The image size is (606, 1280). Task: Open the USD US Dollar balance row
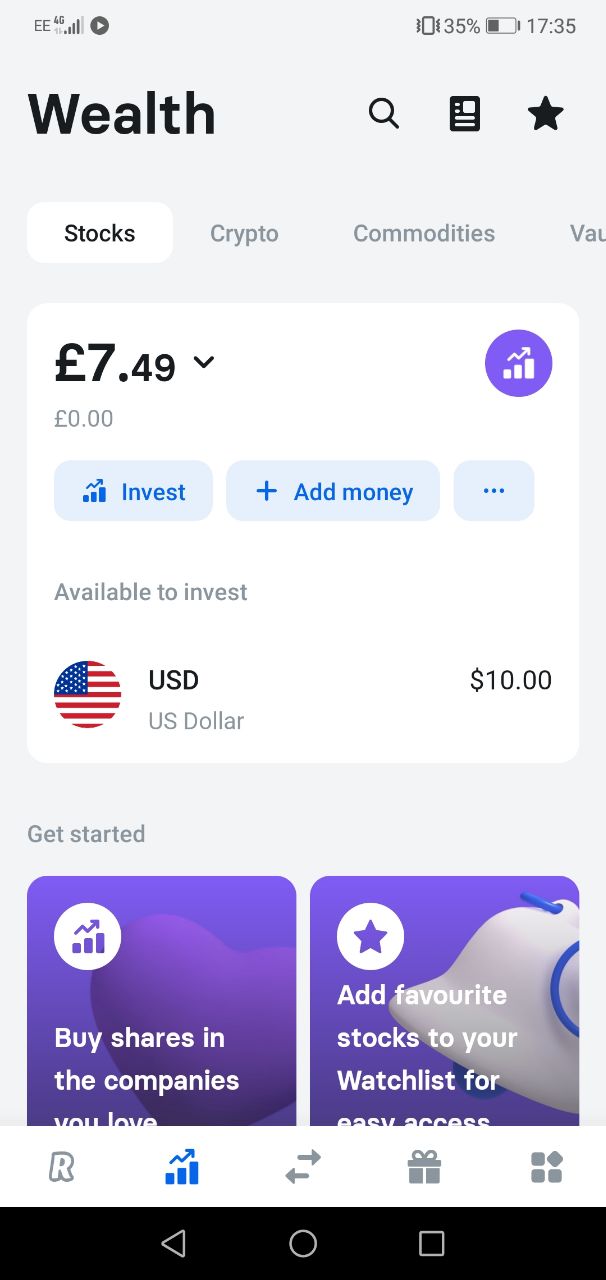[x=303, y=699]
